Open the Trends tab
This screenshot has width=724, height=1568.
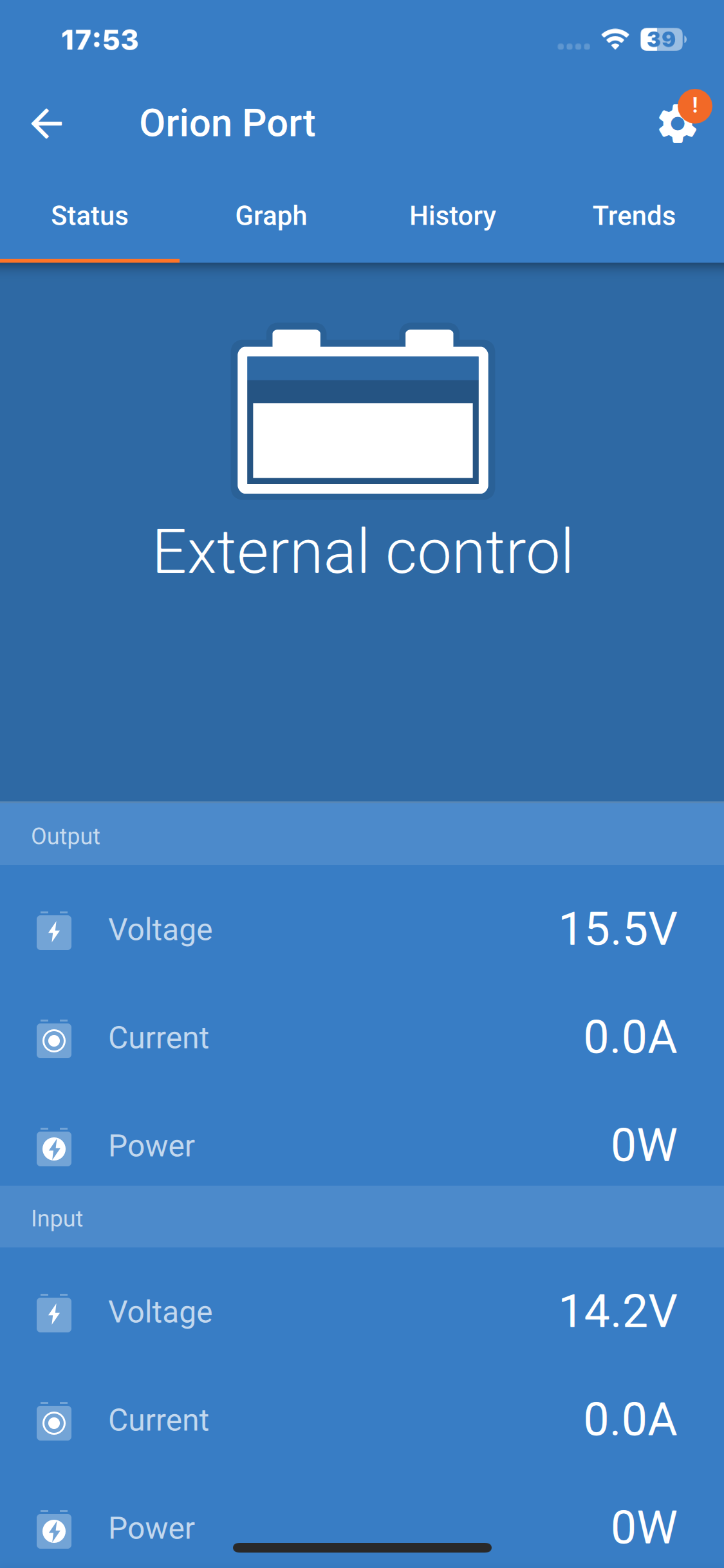[x=633, y=216]
